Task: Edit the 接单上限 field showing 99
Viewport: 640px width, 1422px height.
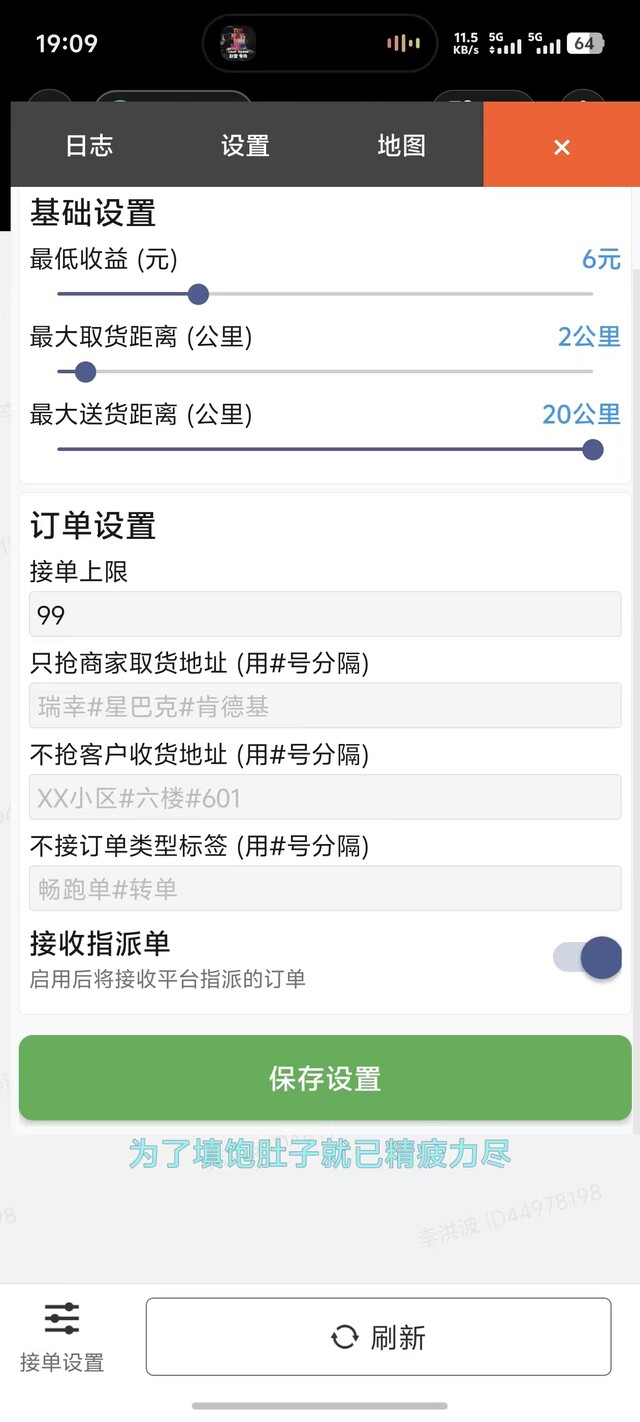Action: tap(325, 615)
